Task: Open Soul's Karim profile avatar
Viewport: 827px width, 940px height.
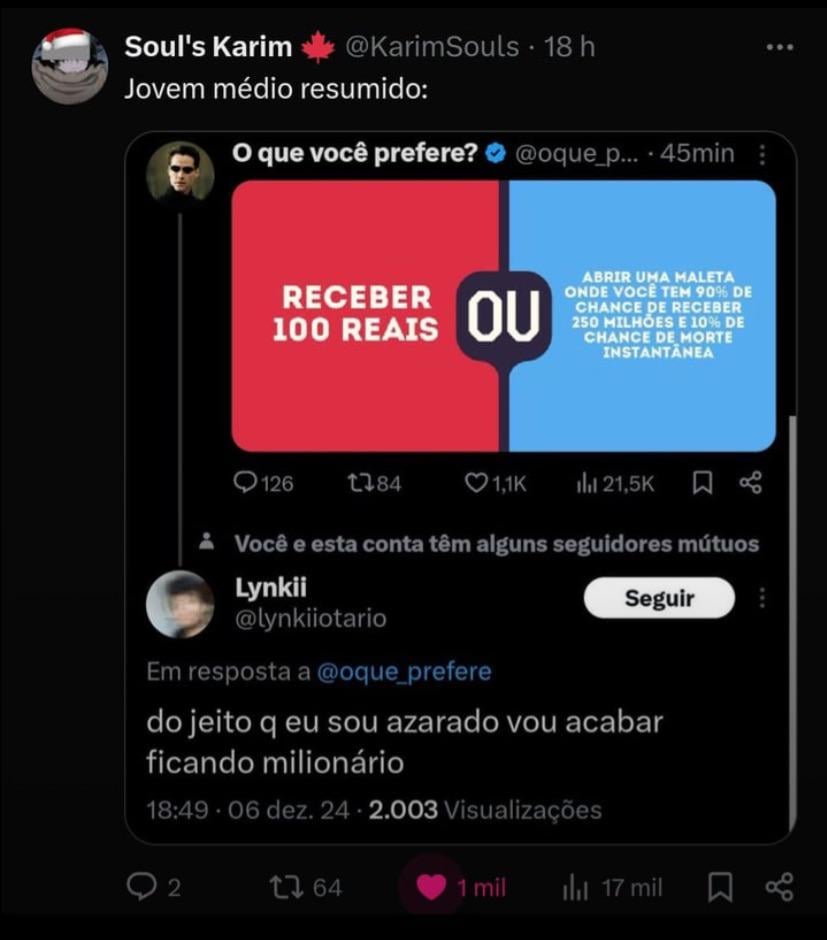Action: [x=69, y=66]
